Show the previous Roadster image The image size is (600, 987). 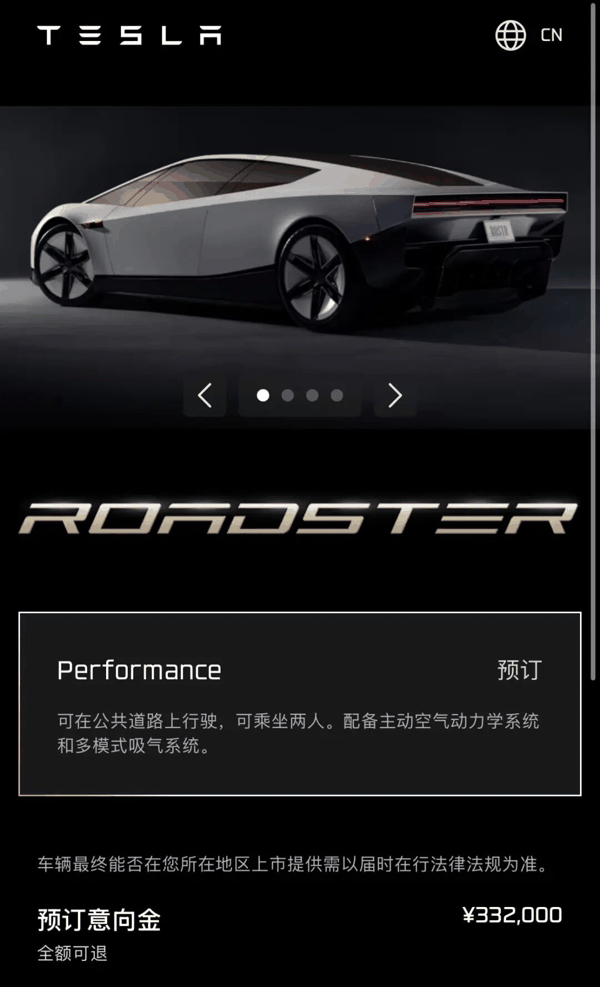coord(205,395)
